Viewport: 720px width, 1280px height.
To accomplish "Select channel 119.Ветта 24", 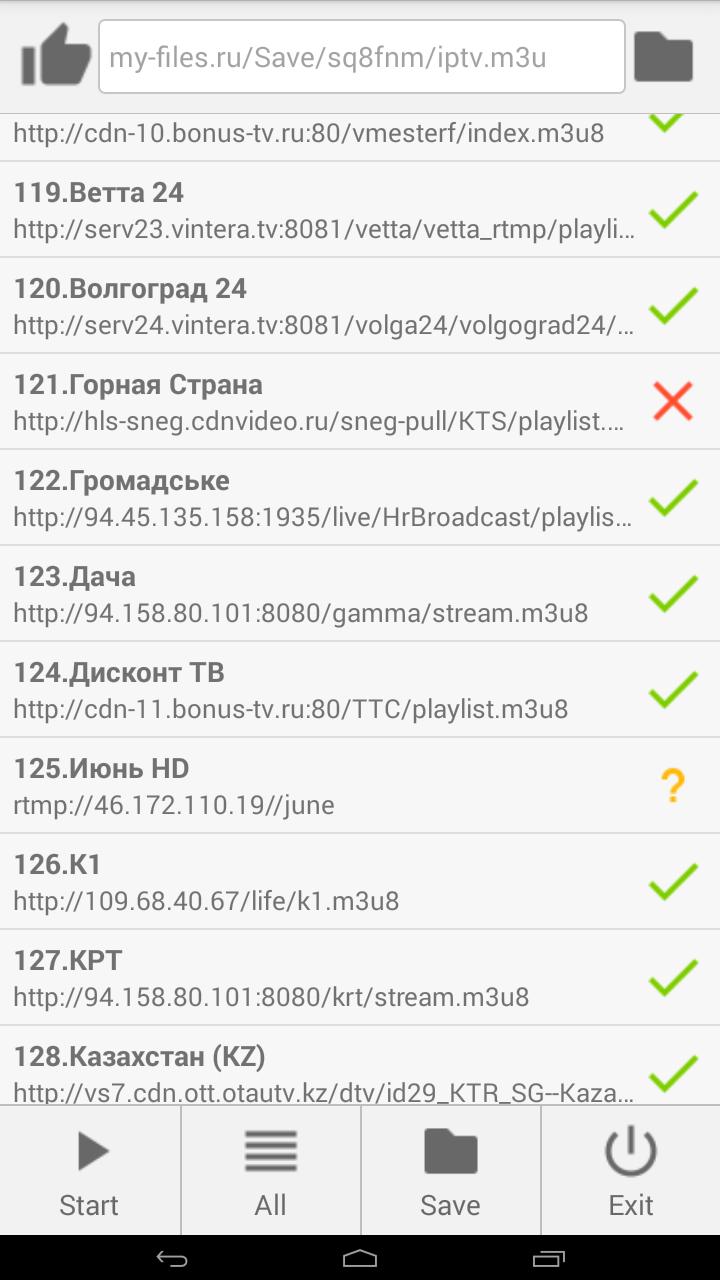I will point(324,210).
